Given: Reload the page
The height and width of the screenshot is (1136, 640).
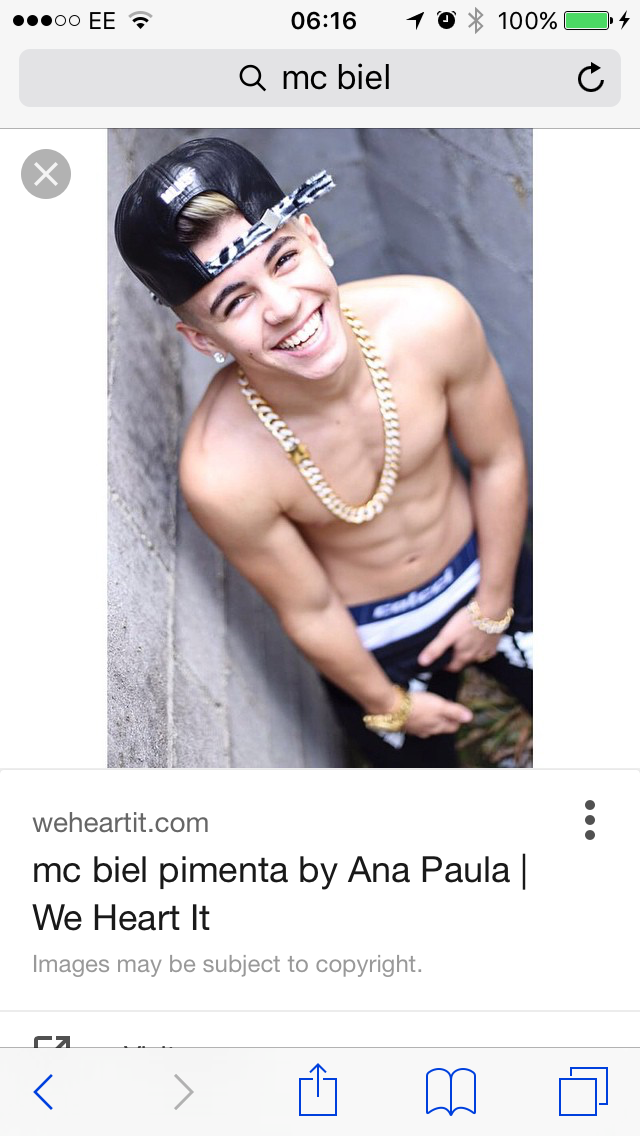Looking at the screenshot, I should point(590,78).
